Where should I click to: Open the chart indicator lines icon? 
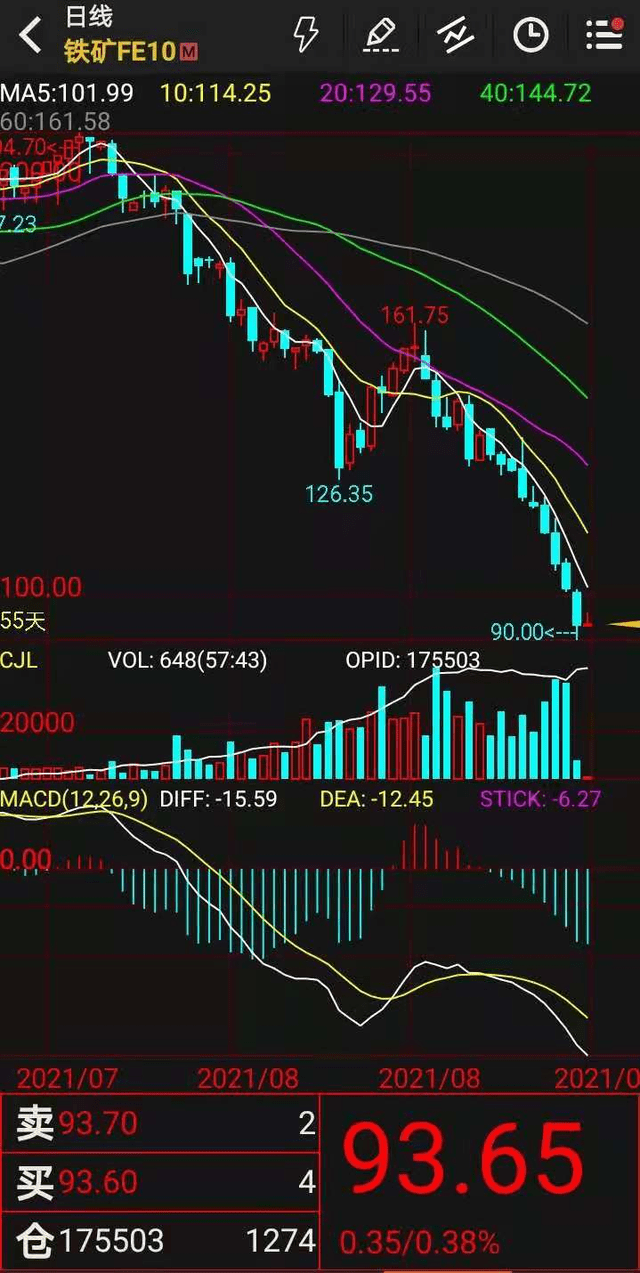[456, 35]
